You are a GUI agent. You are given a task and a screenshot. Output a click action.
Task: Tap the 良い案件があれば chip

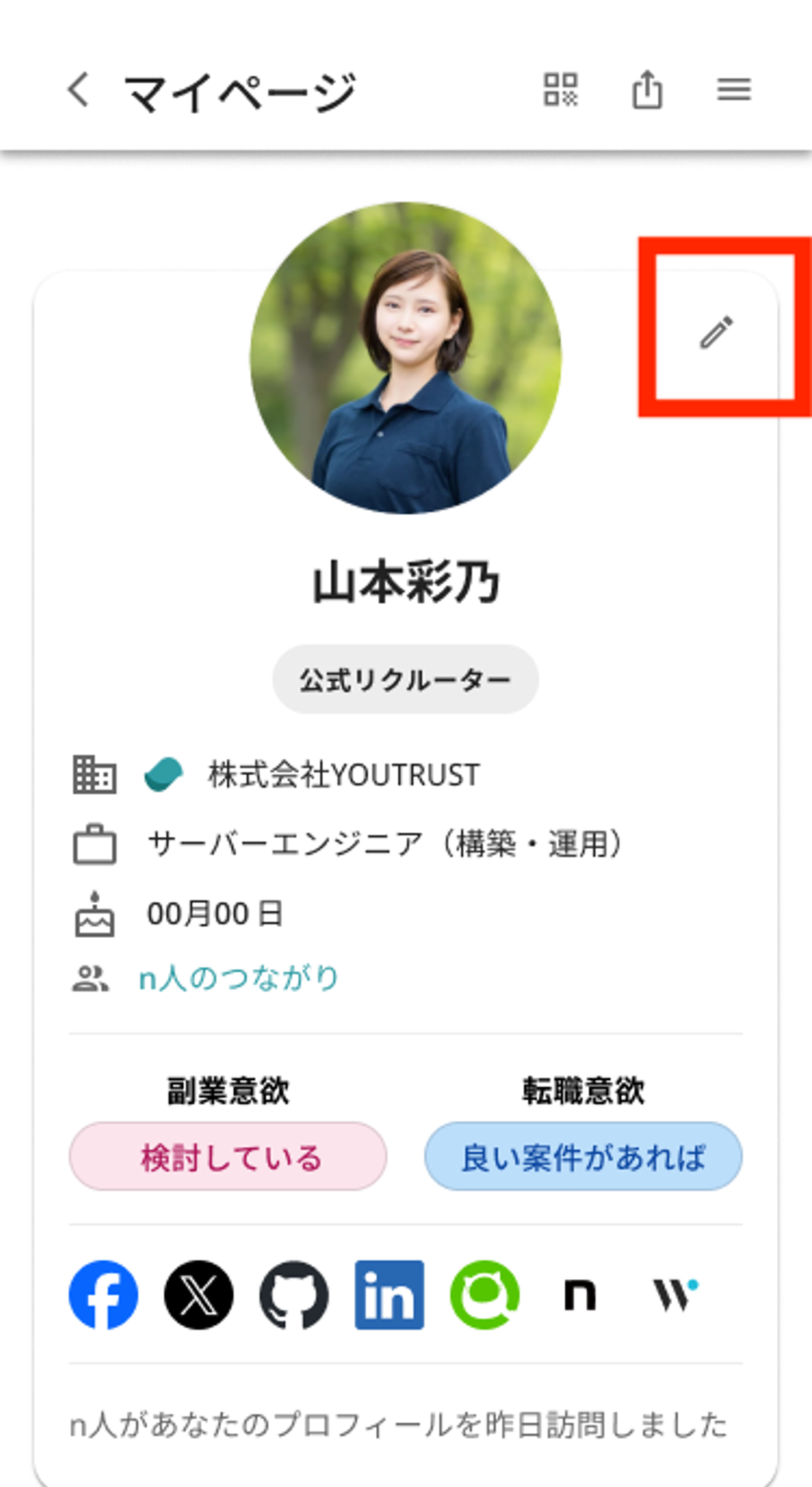click(583, 1157)
